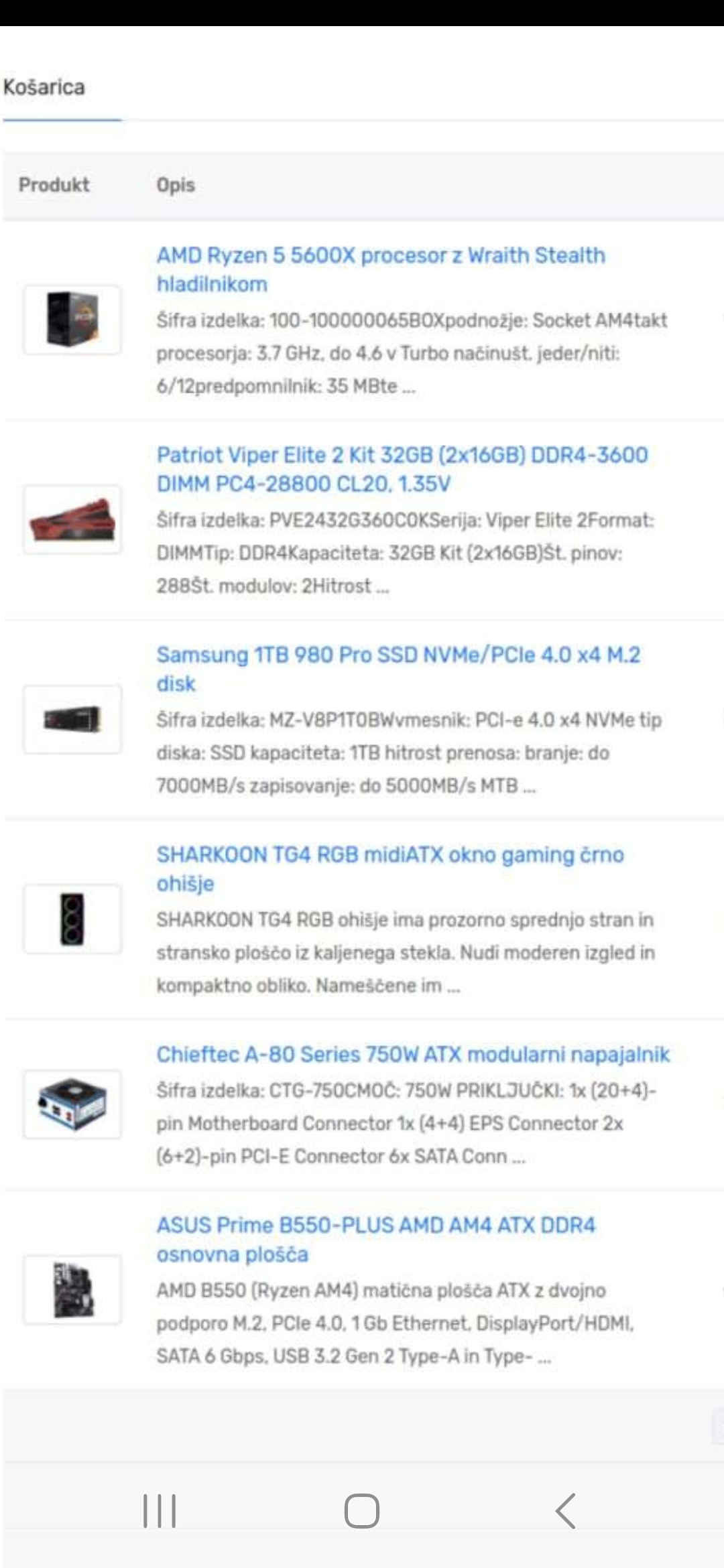Show recent apps
The image size is (724, 1568).
pos(160,1511)
